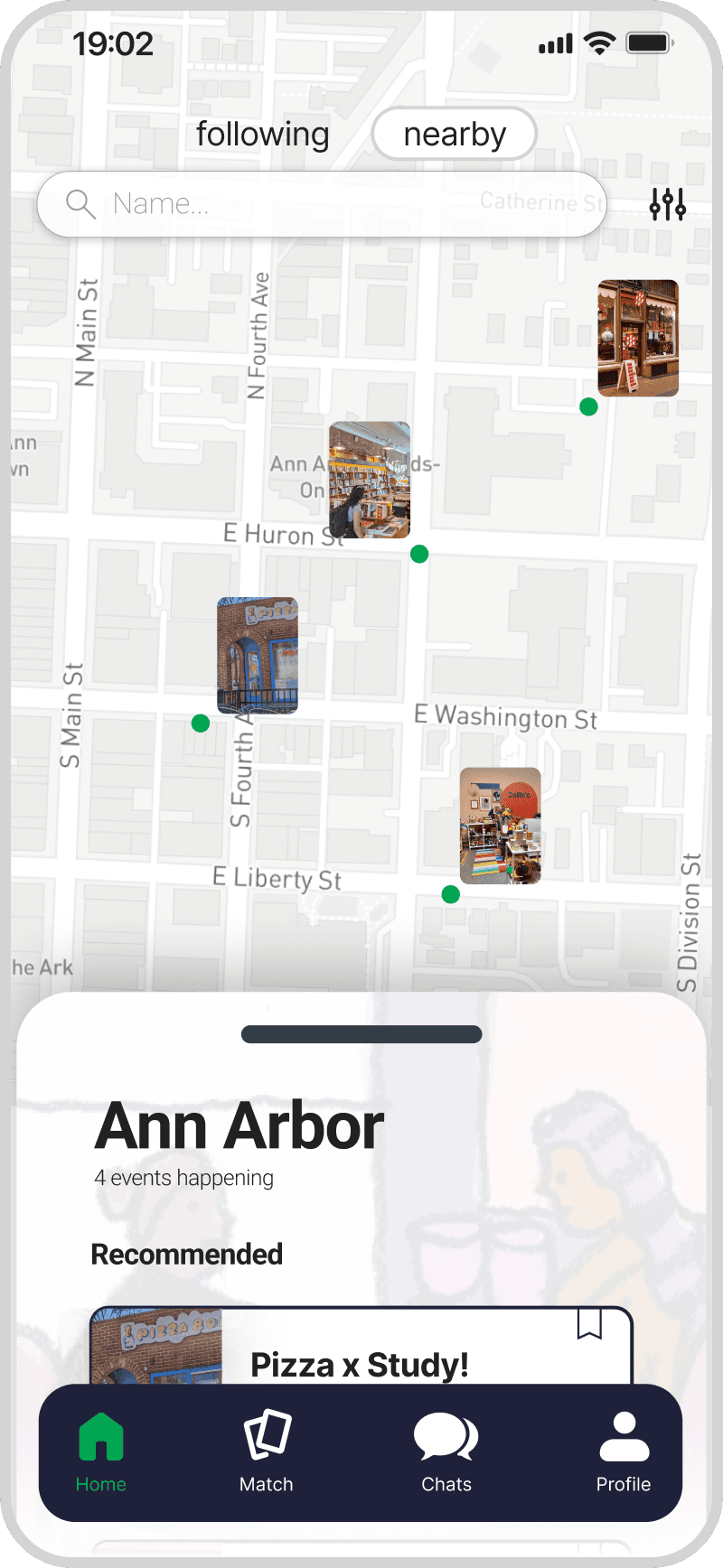Bookmark the Pizza x Study! event

pyautogui.click(x=589, y=1324)
